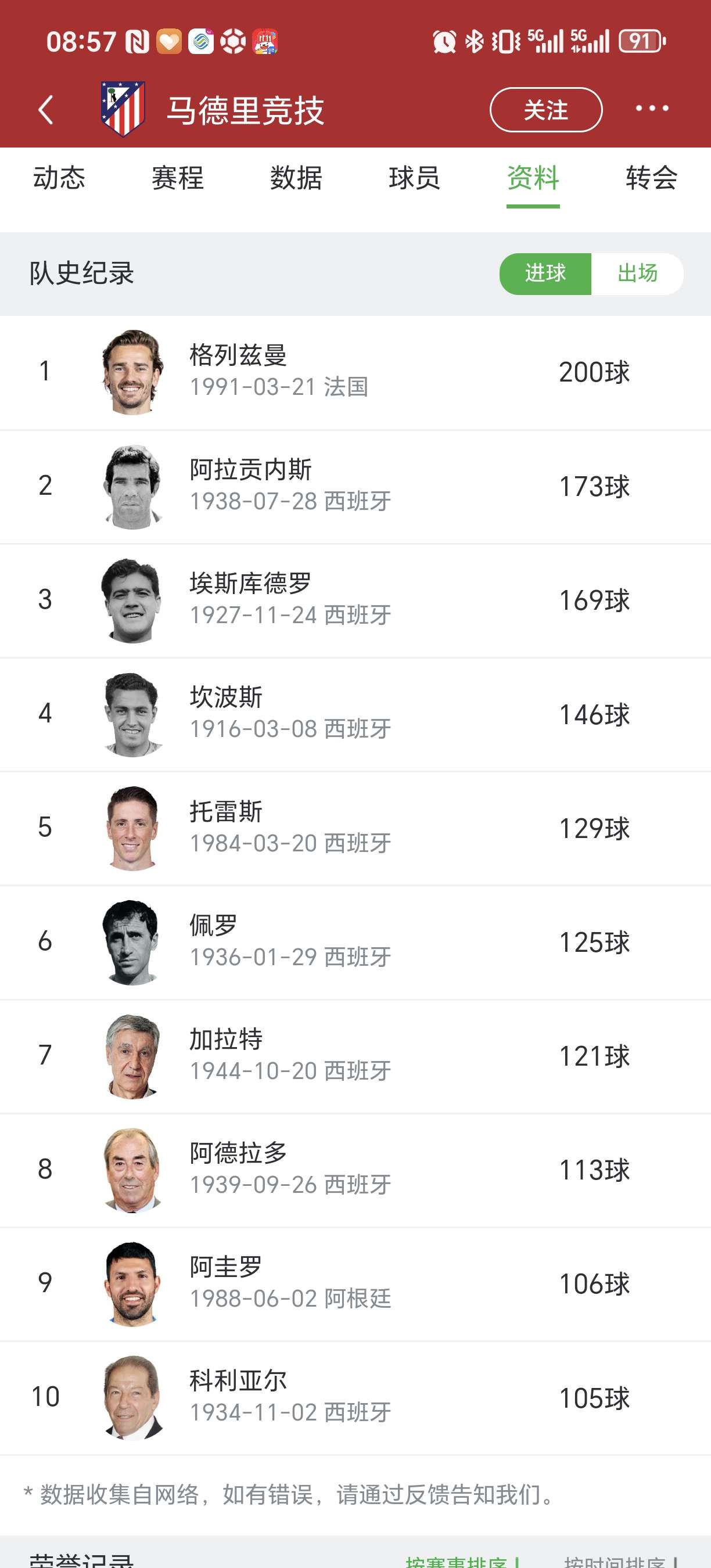Switch to the 赛程 tab
Screen dimensions: 711x1568
[x=178, y=178]
